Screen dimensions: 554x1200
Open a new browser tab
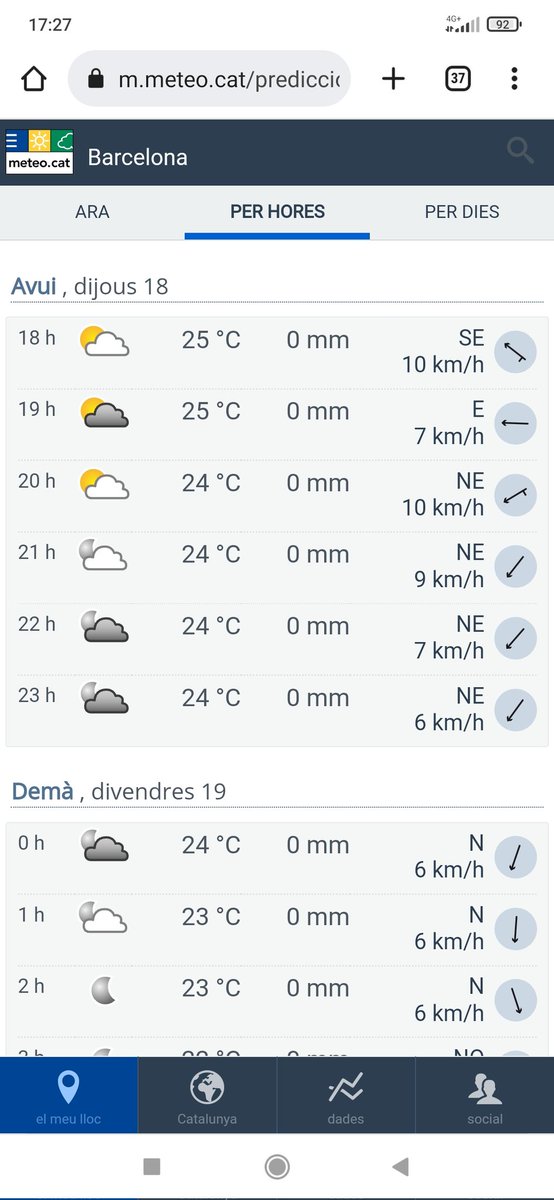point(394,79)
